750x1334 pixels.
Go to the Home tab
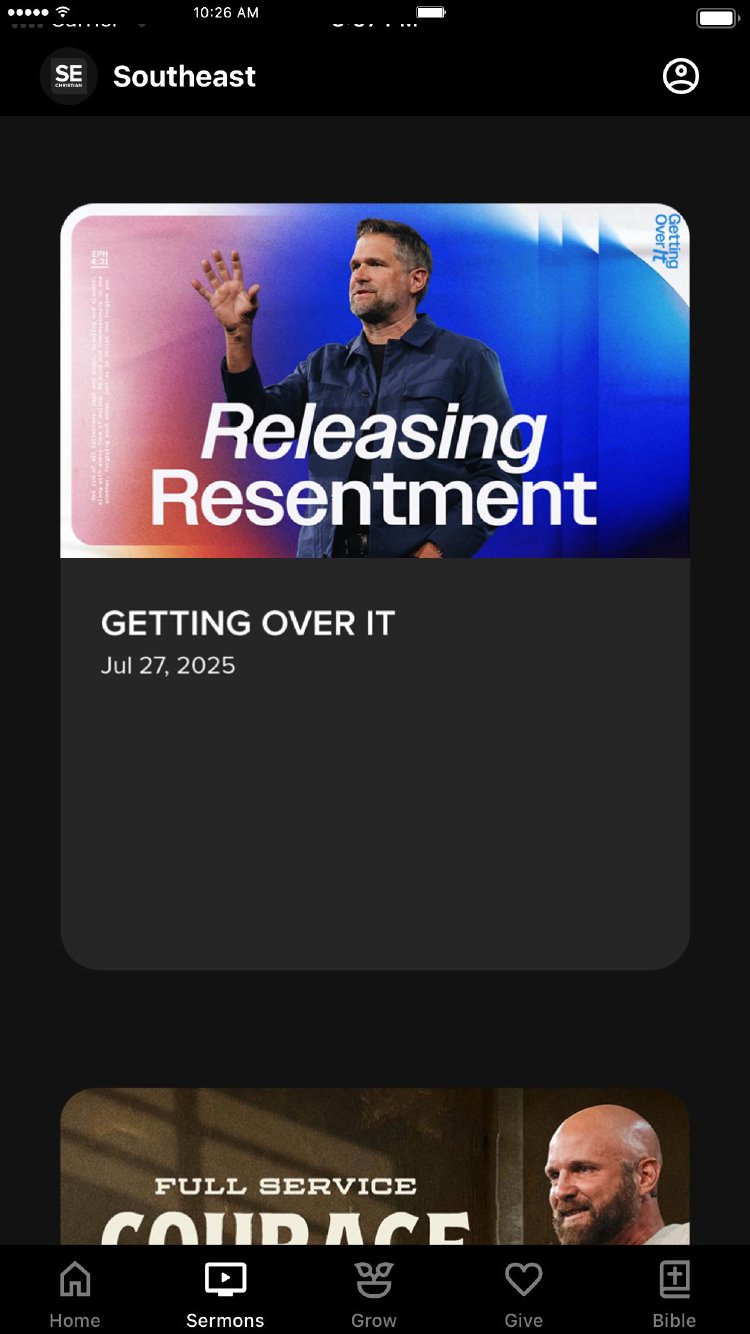(x=75, y=1292)
